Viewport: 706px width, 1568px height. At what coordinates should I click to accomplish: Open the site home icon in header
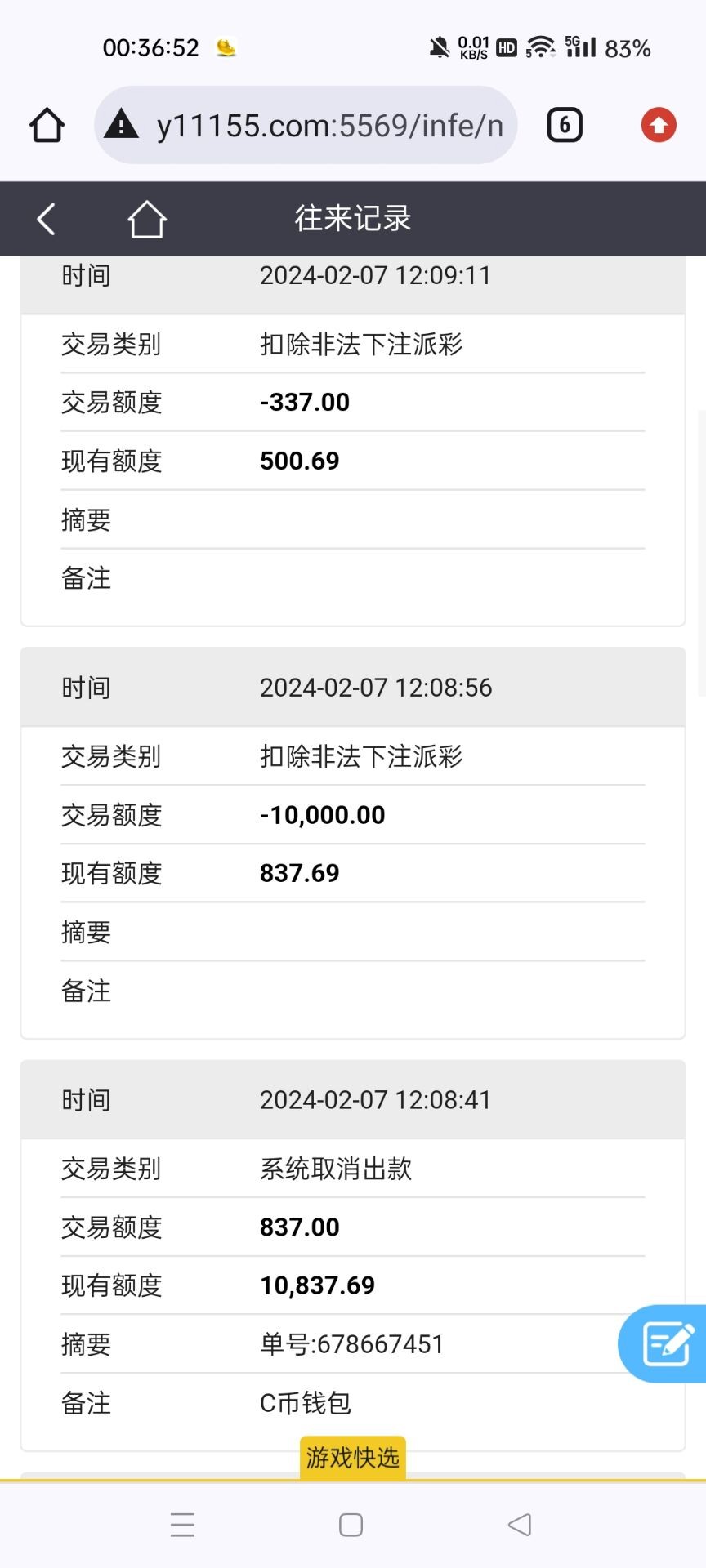(147, 219)
